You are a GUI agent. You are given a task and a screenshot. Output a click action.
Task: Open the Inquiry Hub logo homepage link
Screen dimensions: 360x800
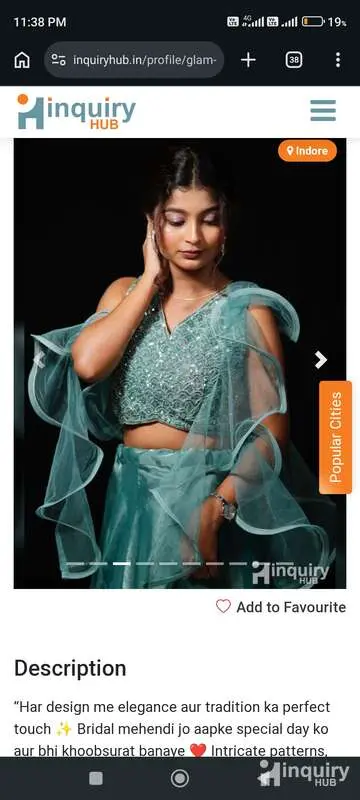pos(76,112)
